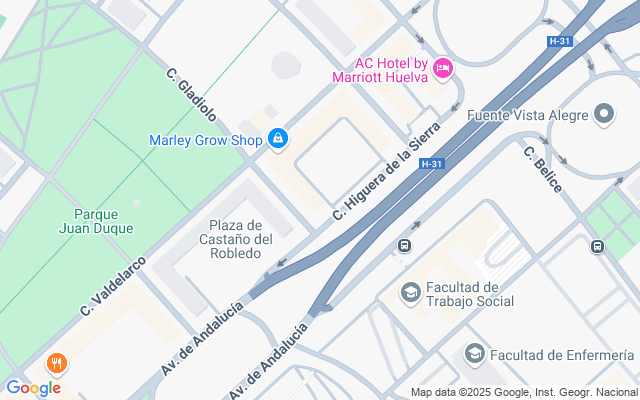Screen dimensions: 640x400
Task: Open the orange restaurant marker
Action: pyautogui.click(x=57, y=362)
